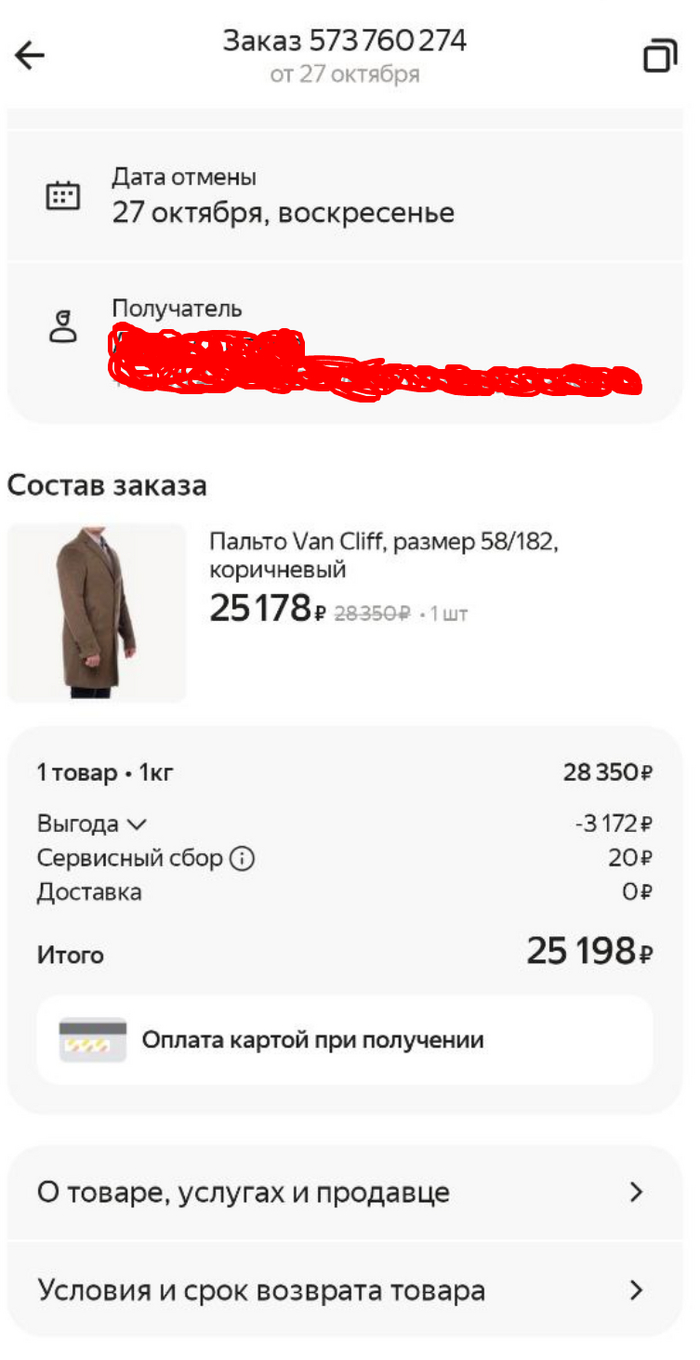Open О товаре, услугах и продавце
The image size is (700, 1360).
coord(345,1192)
